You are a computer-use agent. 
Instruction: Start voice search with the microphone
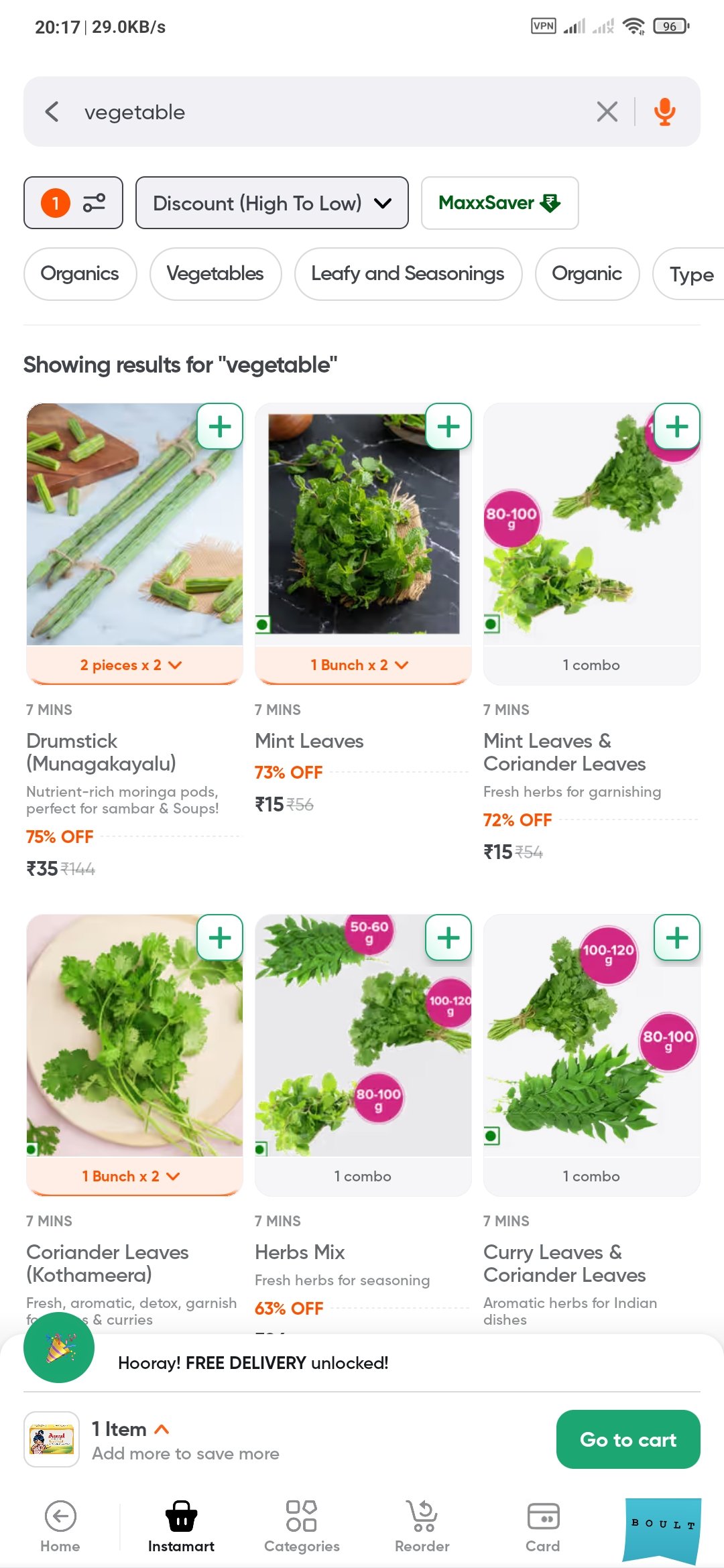tap(664, 111)
